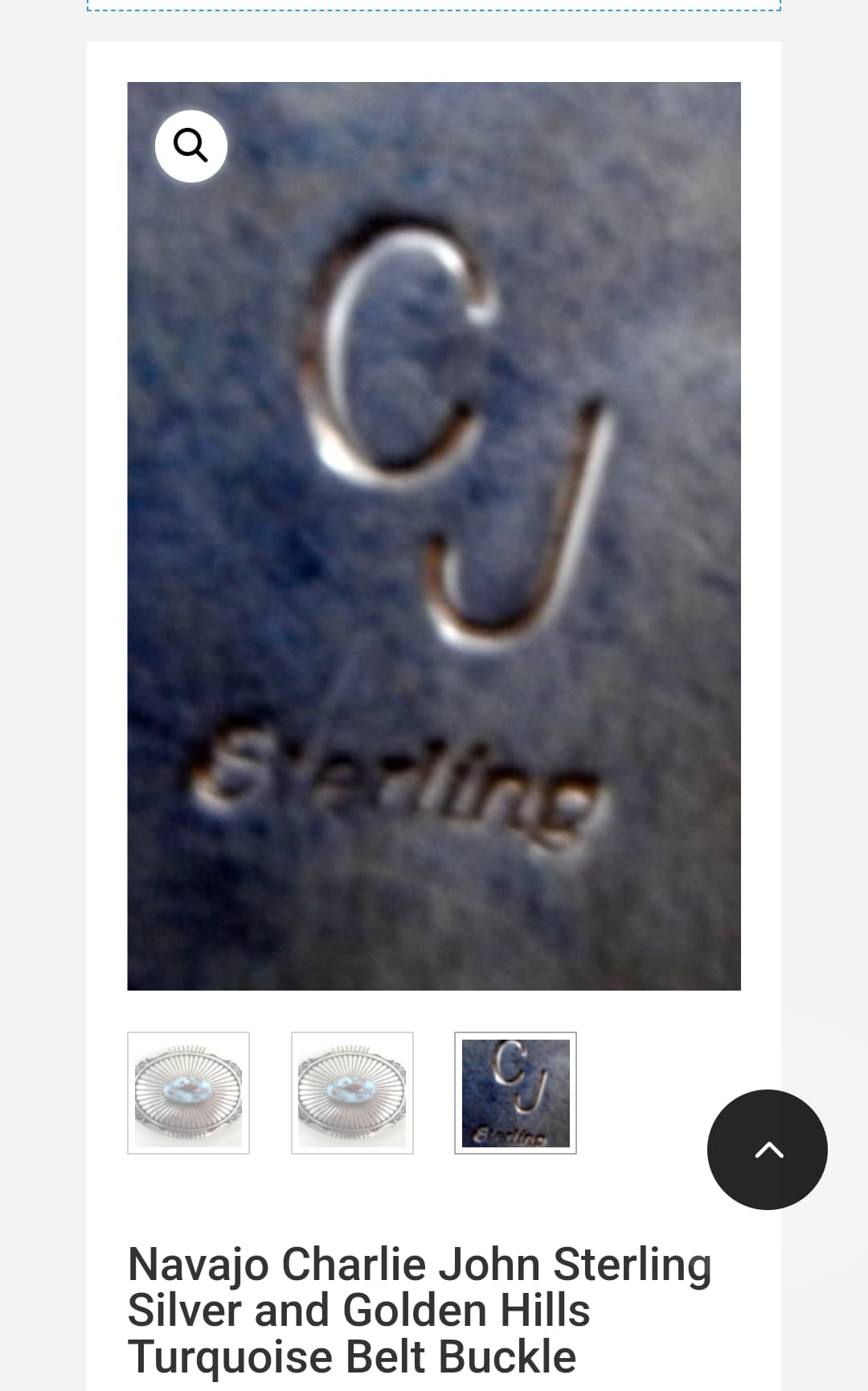Select the first belt buckle thumbnail
This screenshot has width=868, height=1391.
tap(188, 1093)
